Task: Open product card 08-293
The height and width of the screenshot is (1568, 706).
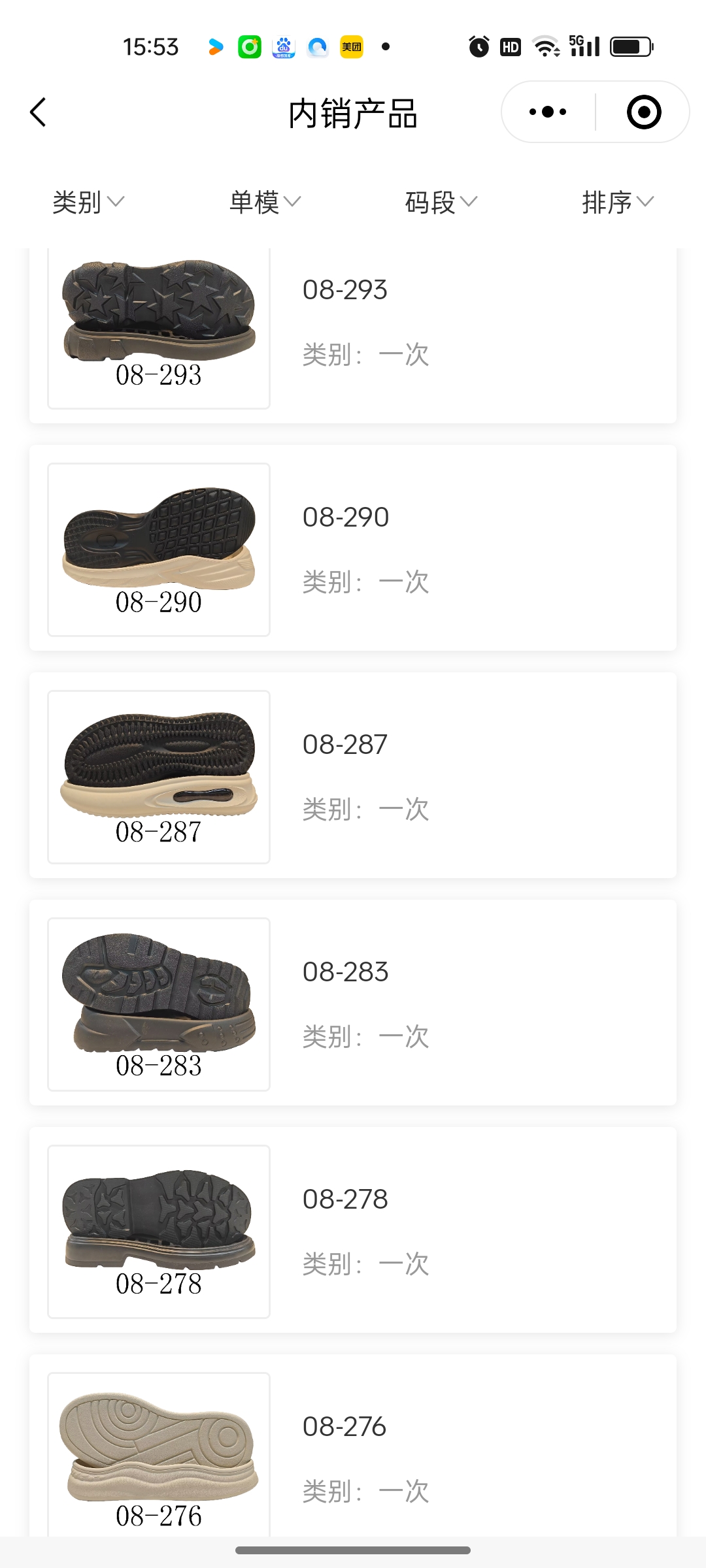Action: 353,327
